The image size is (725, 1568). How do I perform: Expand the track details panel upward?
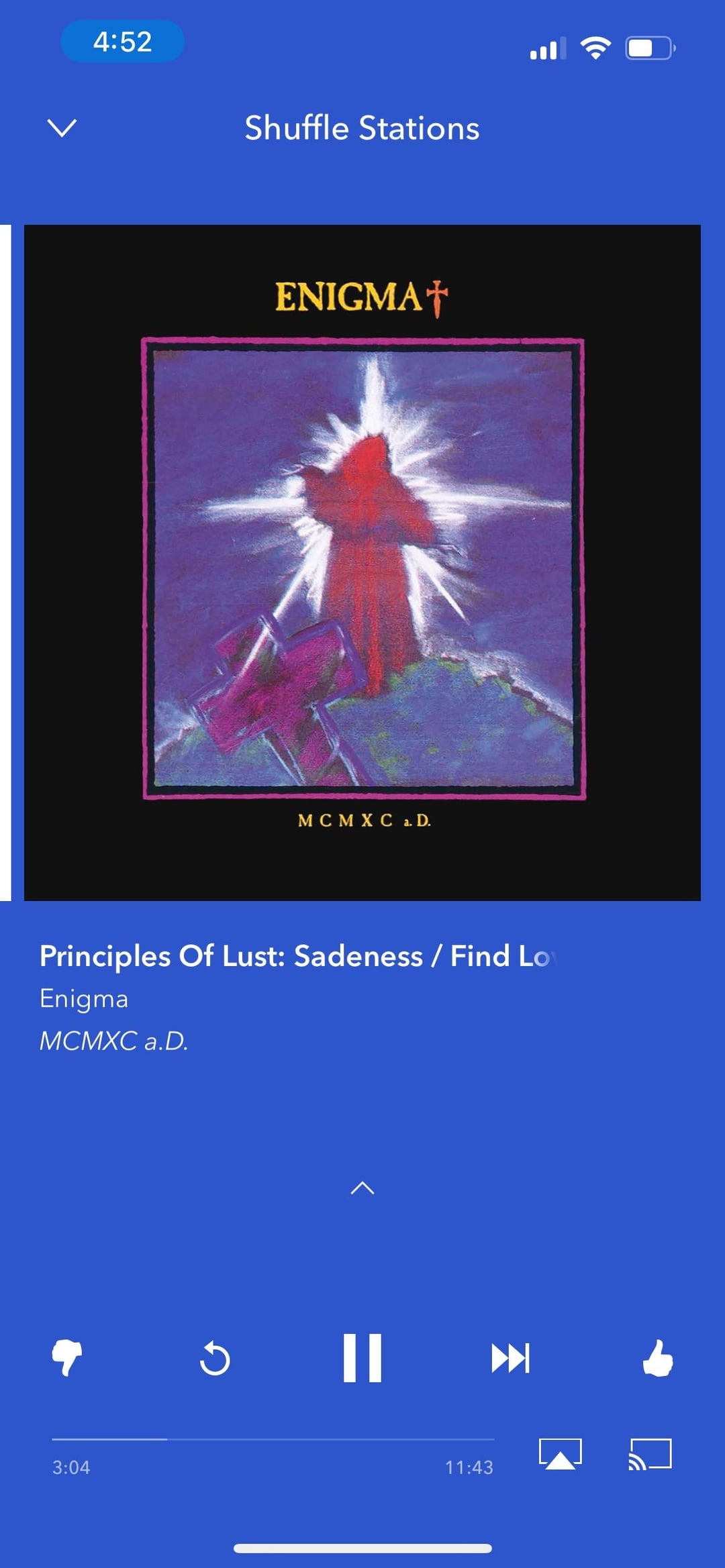click(362, 1188)
